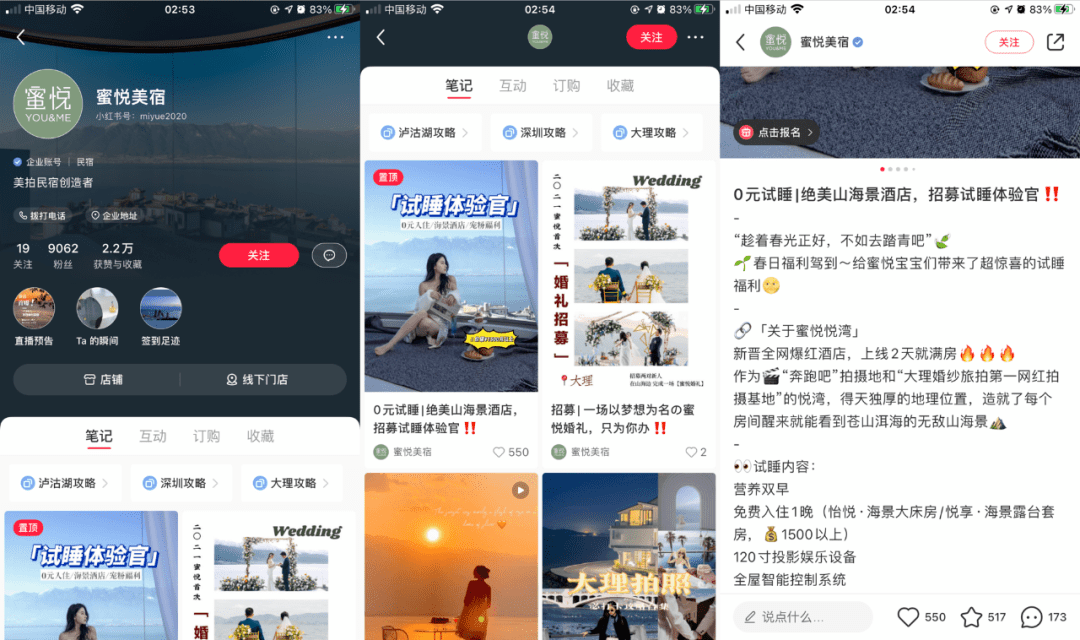The height and width of the screenshot is (640, 1080).
Task: Share the post using the share arrow icon
Action: tap(1055, 42)
